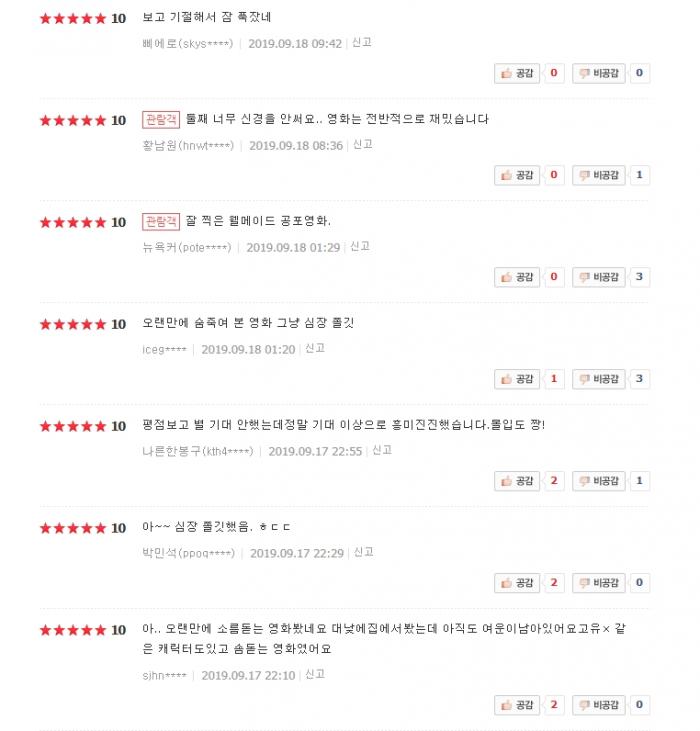Dislike 나른한봉구's review with 비공감

coord(599,481)
